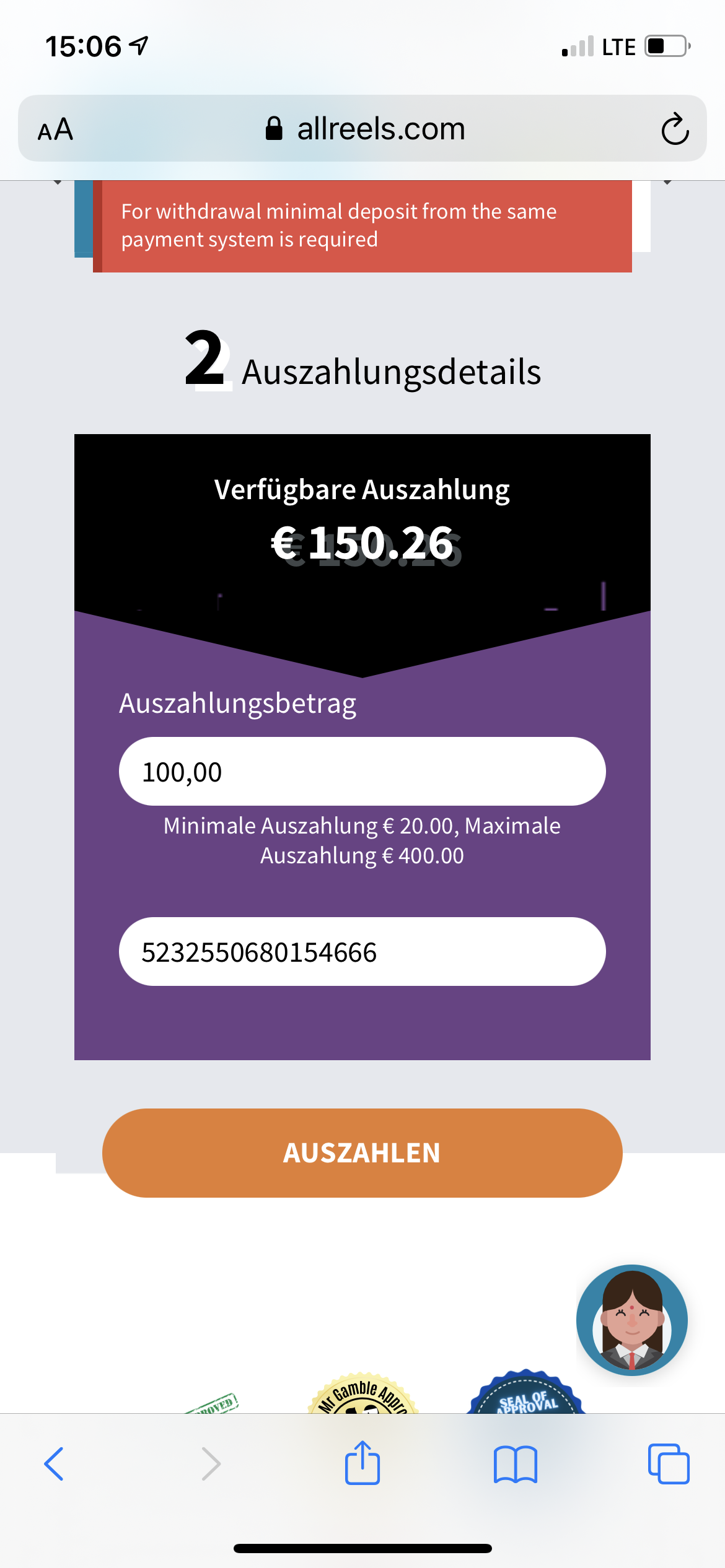Go back to the previous page

point(54,1464)
